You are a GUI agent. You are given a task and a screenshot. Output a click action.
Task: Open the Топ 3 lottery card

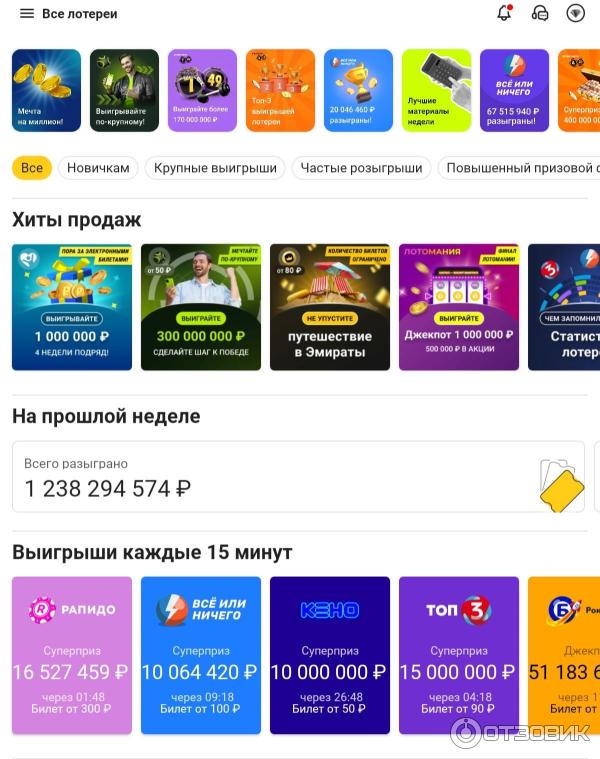pyautogui.click(x=459, y=655)
